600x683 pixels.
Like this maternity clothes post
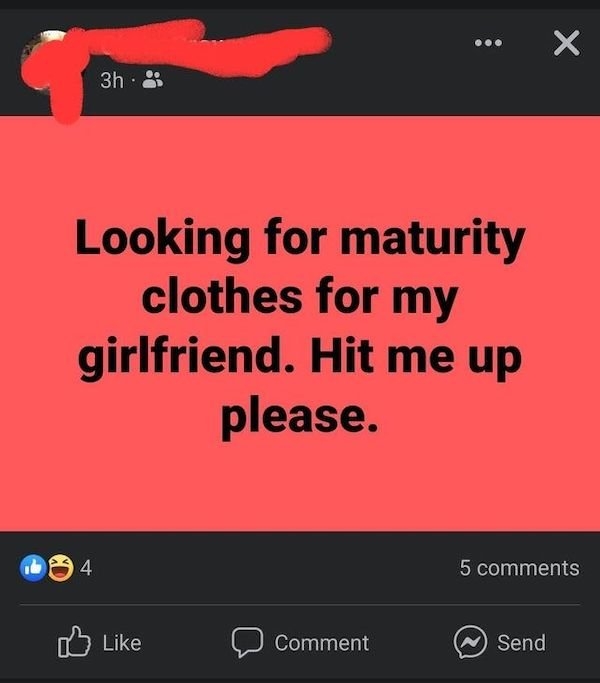(97, 642)
